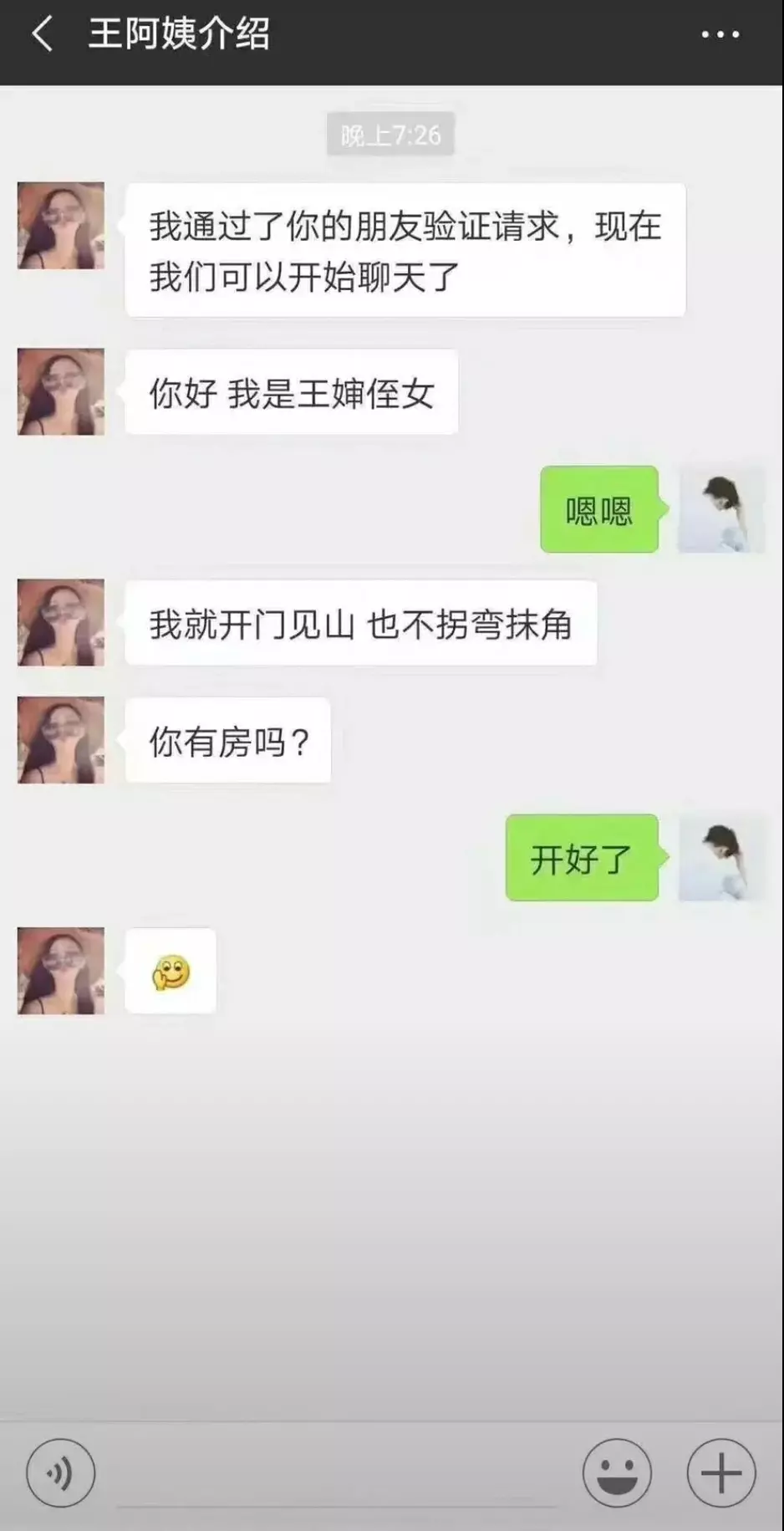This screenshot has width=784, height=1531.
Task: Open the plus attachments menu
Action: click(720, 1472)
